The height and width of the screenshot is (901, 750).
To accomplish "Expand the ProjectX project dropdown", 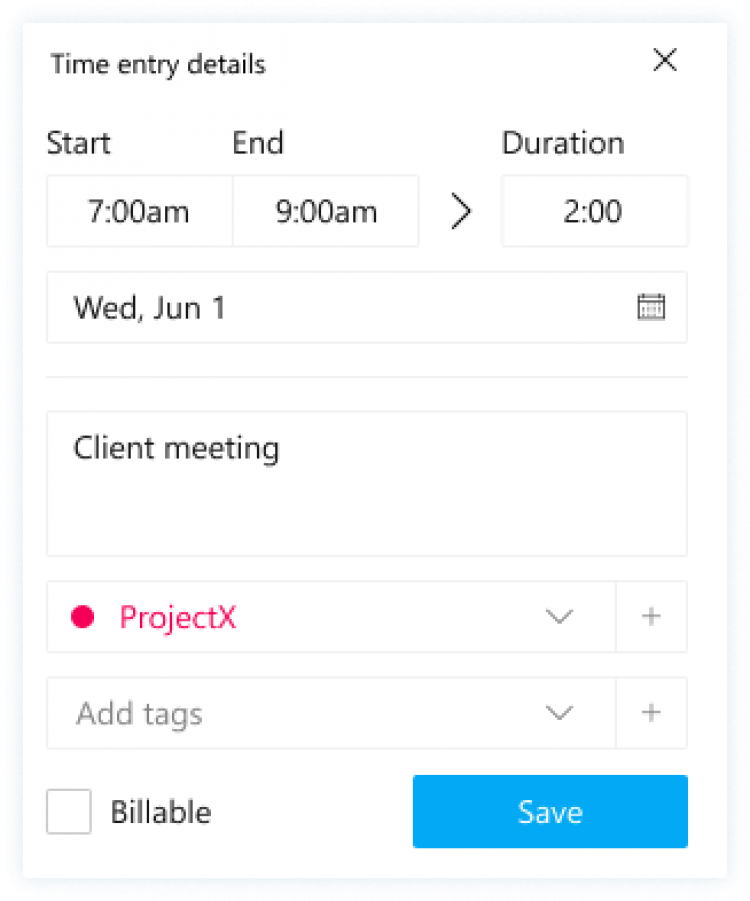I will tap(559, 617).
